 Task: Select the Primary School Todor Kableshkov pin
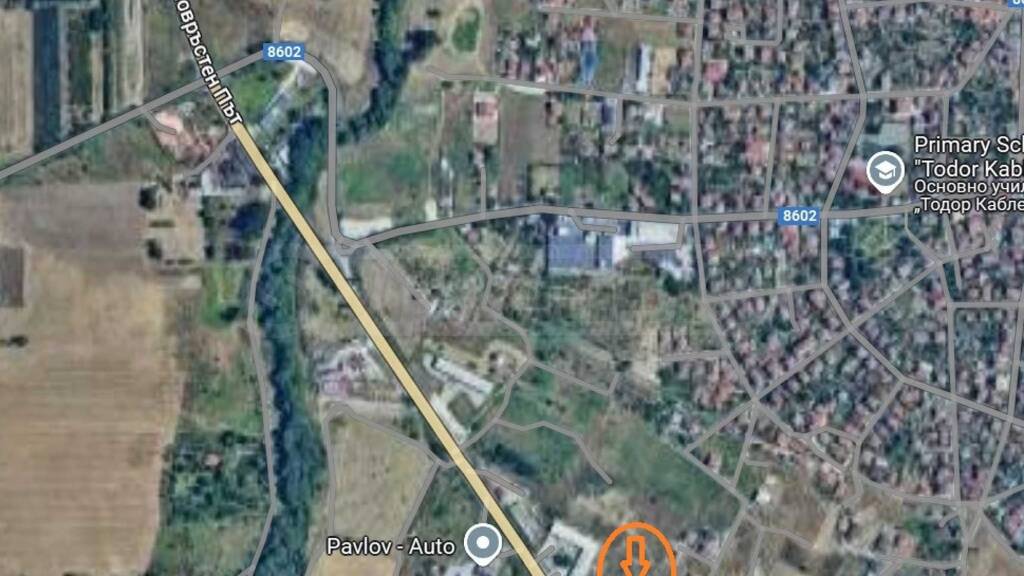tap(885, 172)
